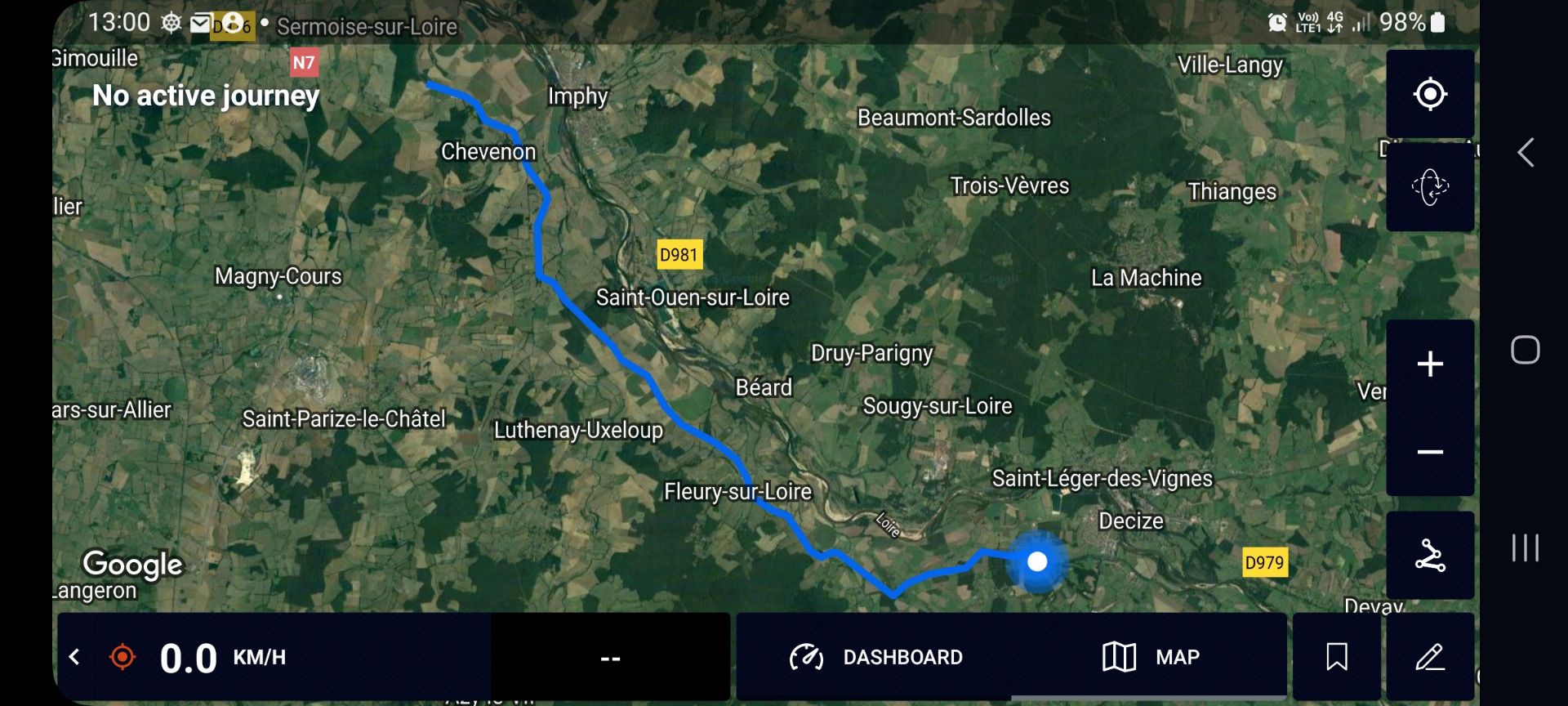Open saved bookmarks
1568x706 pixels.
click(1336, 657)
